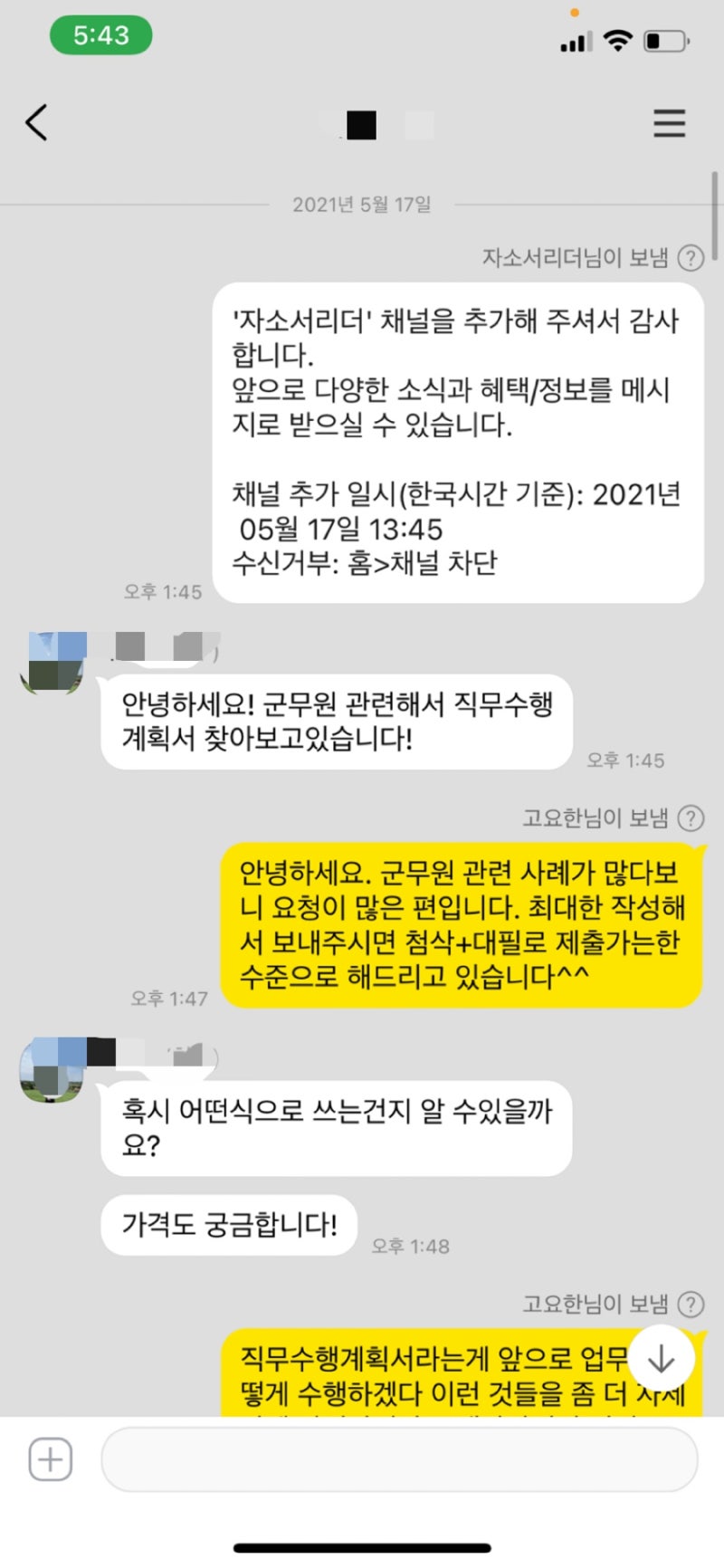Jump to the latest message with the down arrow
Screen dimensions: 724x1568
click(662, 1358)
